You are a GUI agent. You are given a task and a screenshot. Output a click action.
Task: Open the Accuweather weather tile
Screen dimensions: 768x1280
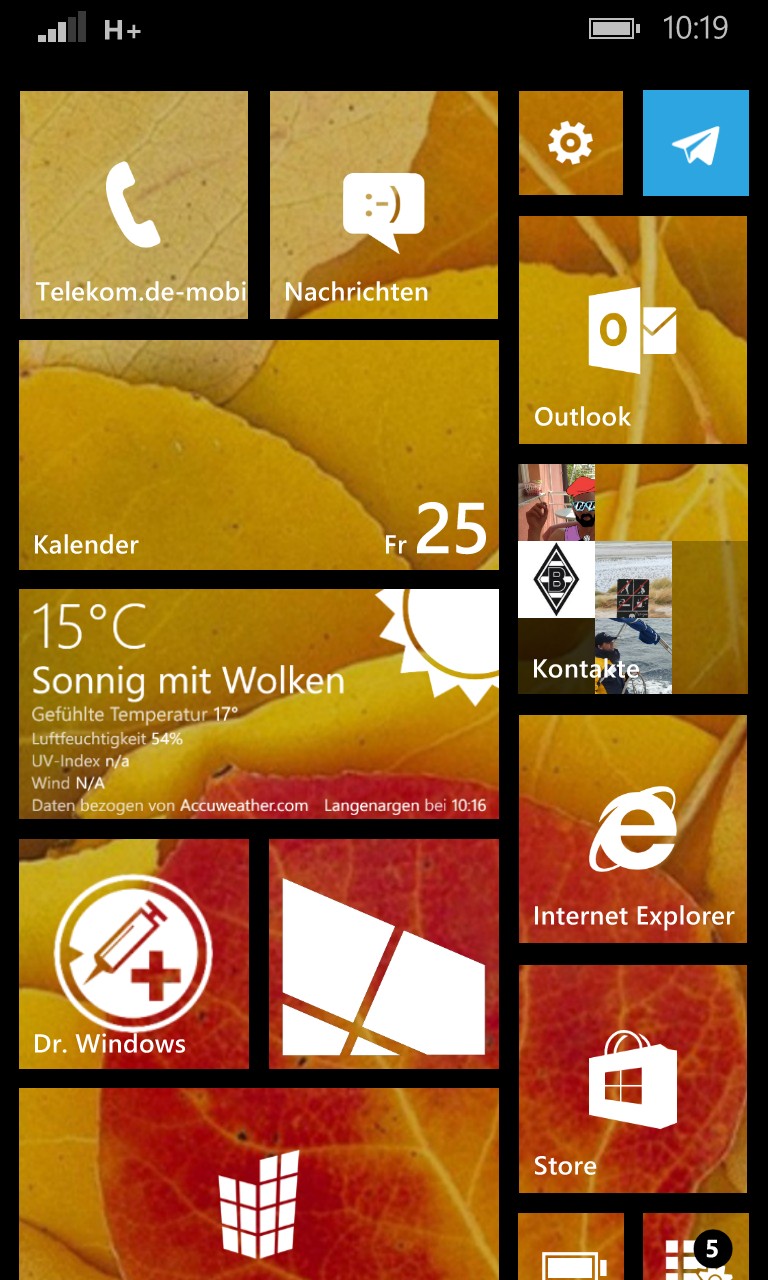[259, 704]
